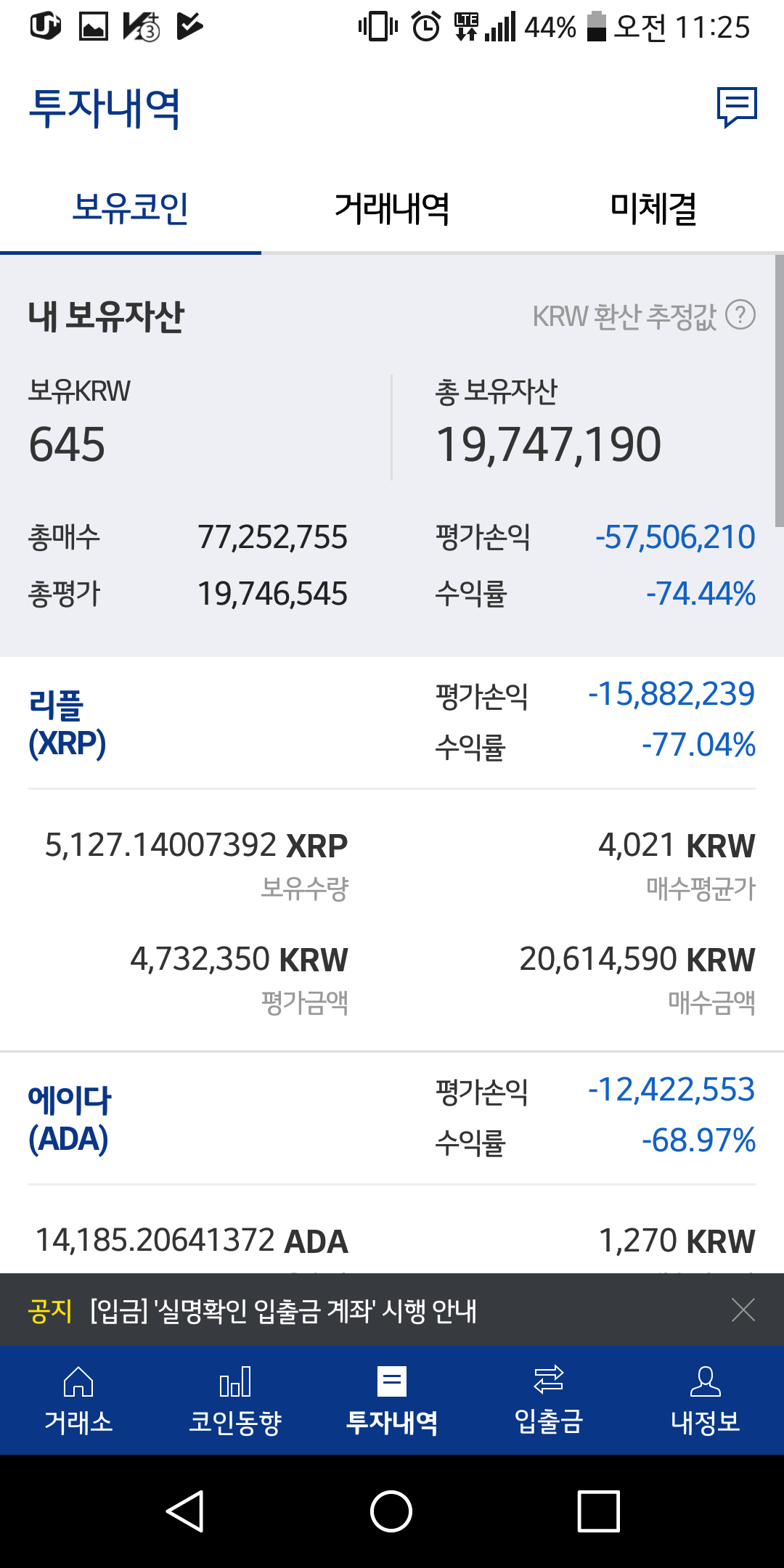The width and height of the screenshot is (784, 1568).
Task: Dismiss the notice bar with the X
Action: [x=743, y=1310]
